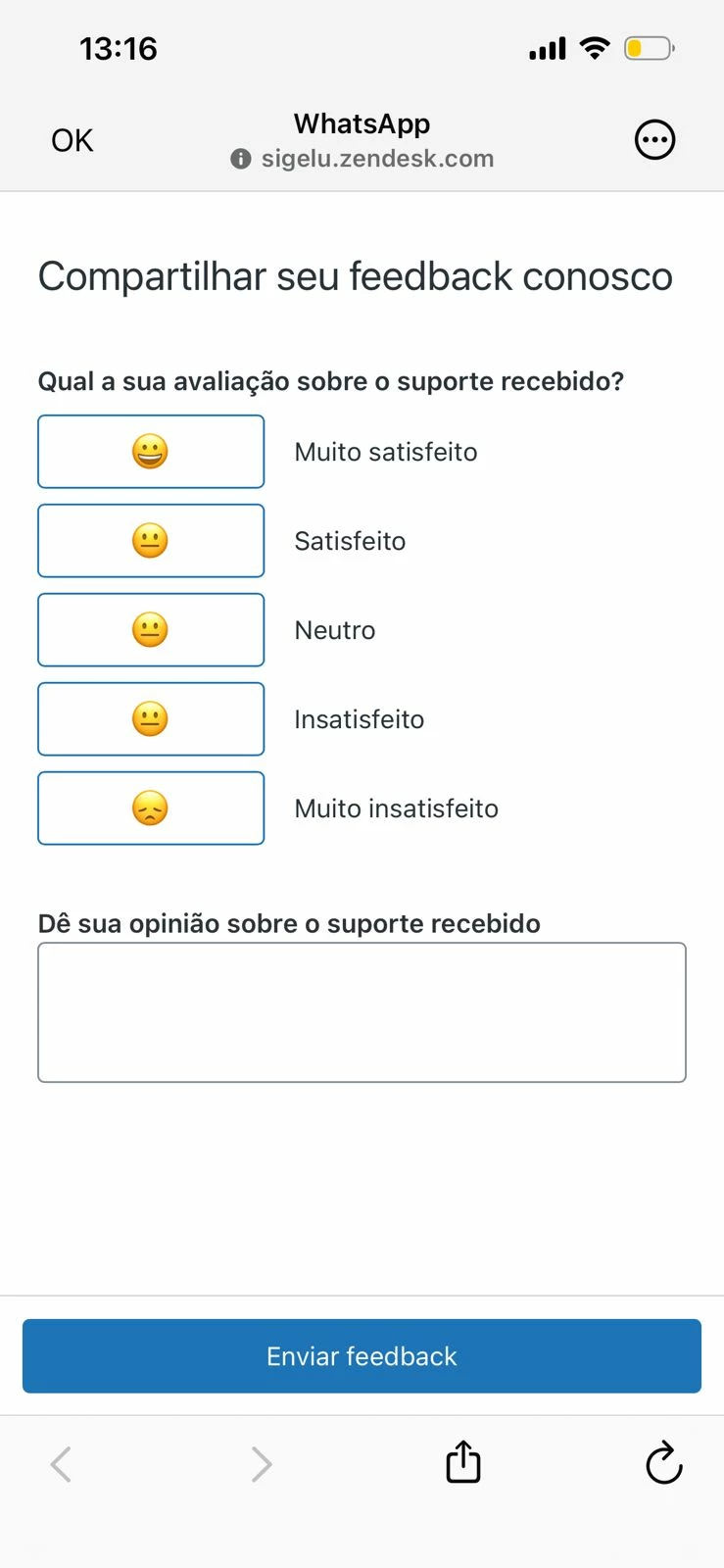
Task: Open the more options menu
Action: point(654,140)
